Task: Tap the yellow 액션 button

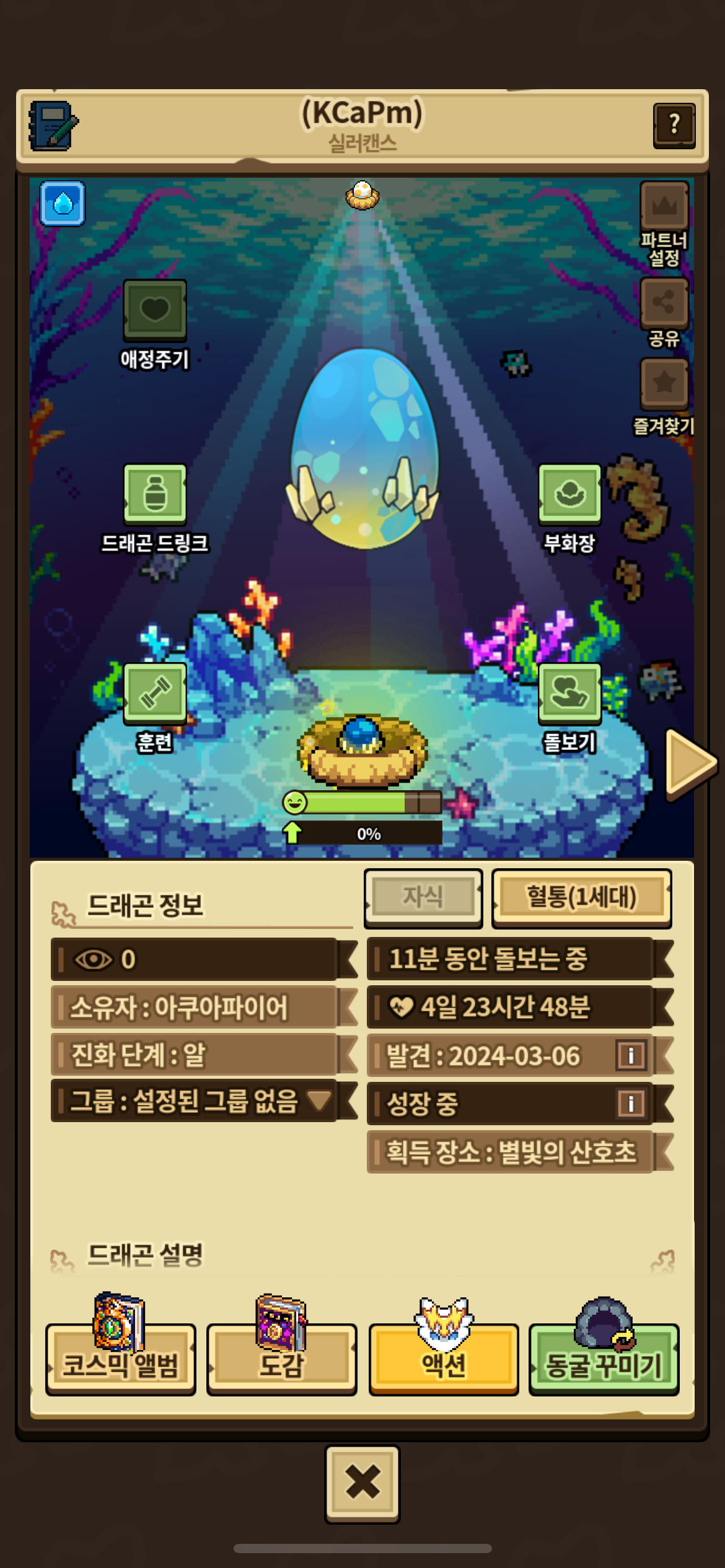Action: pos(444,1359)
